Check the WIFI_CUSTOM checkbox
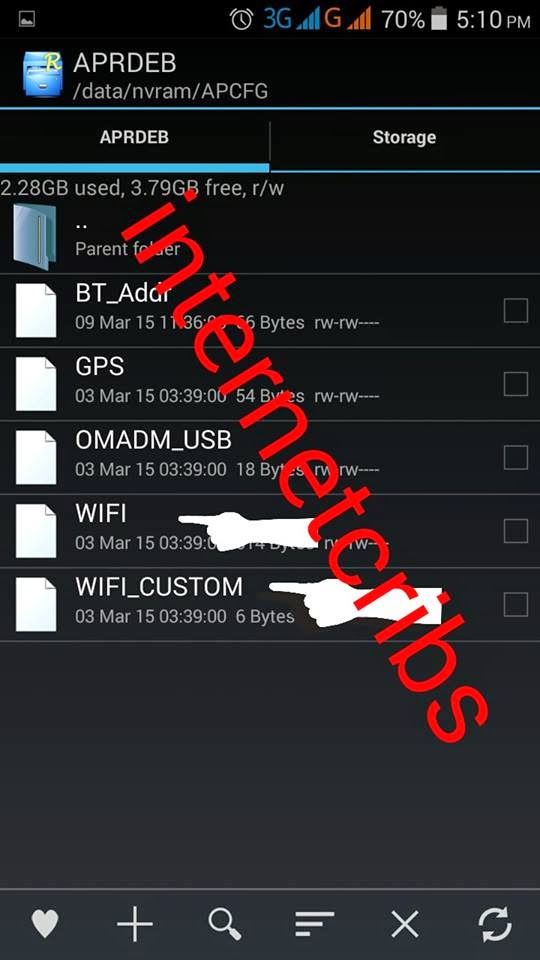 point(516,604)
